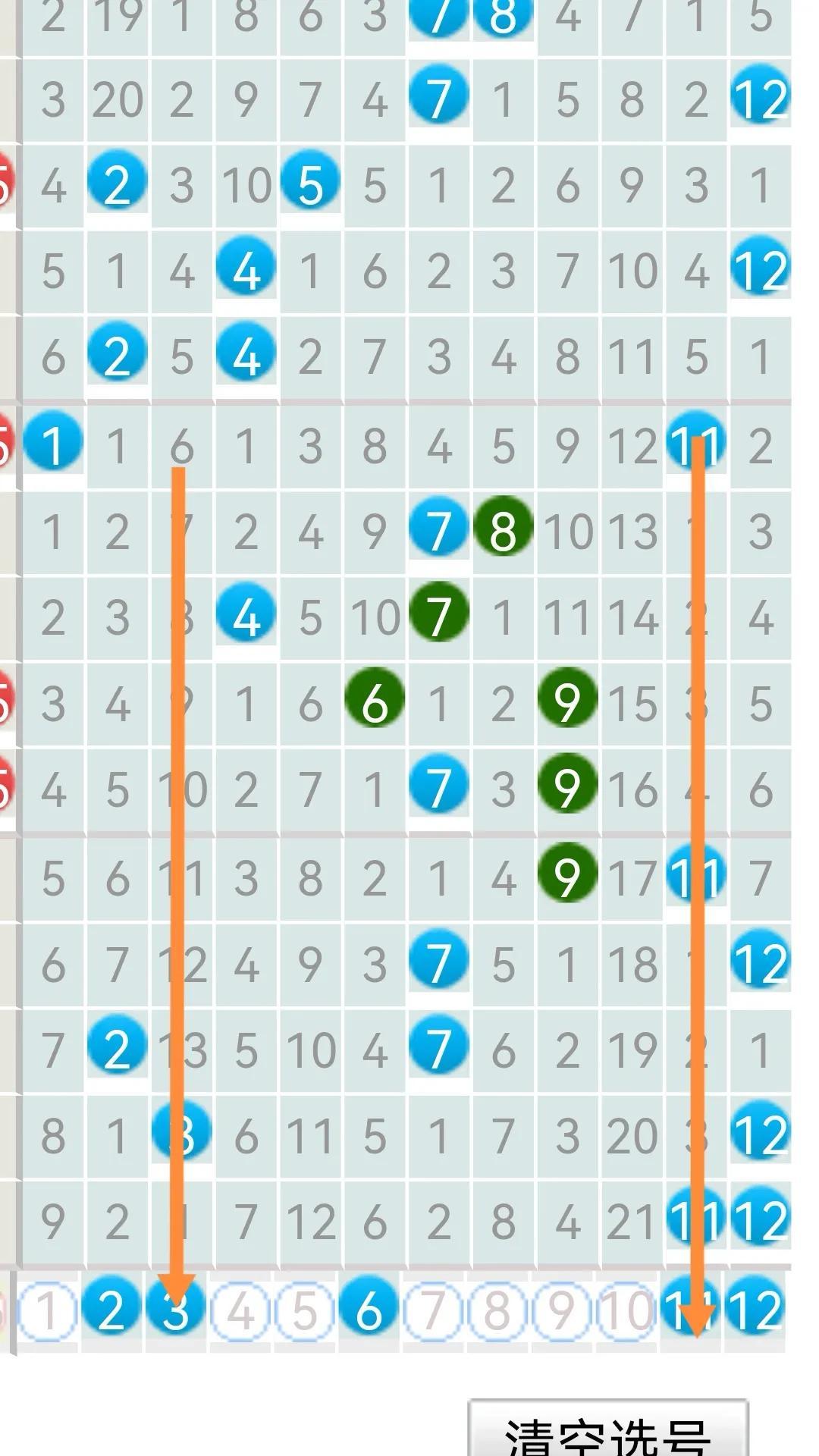Viewport: 819px width, 1456px height.
Task: Select number 10 in the pick row
Action: click(626, 1310)
